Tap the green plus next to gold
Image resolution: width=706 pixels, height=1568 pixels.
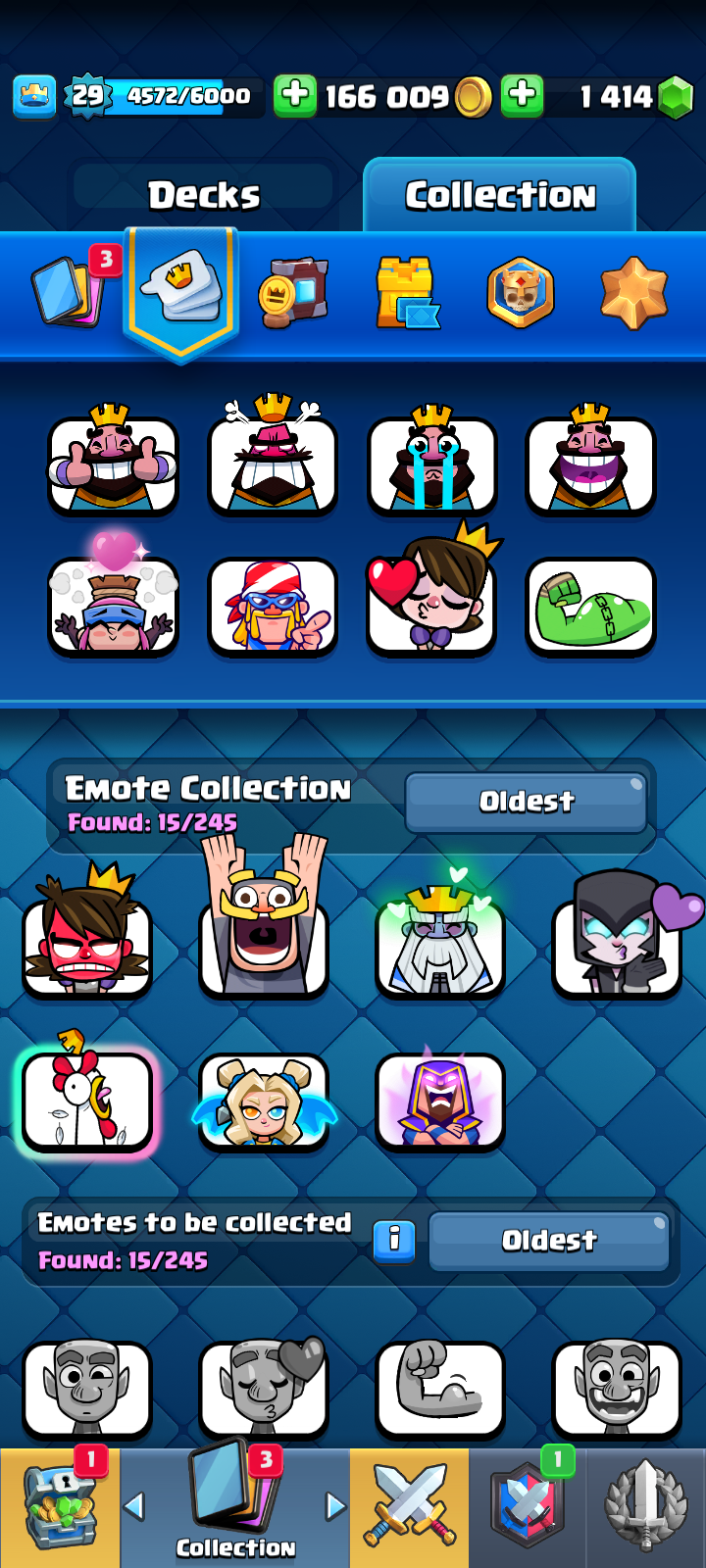(294, 96)
